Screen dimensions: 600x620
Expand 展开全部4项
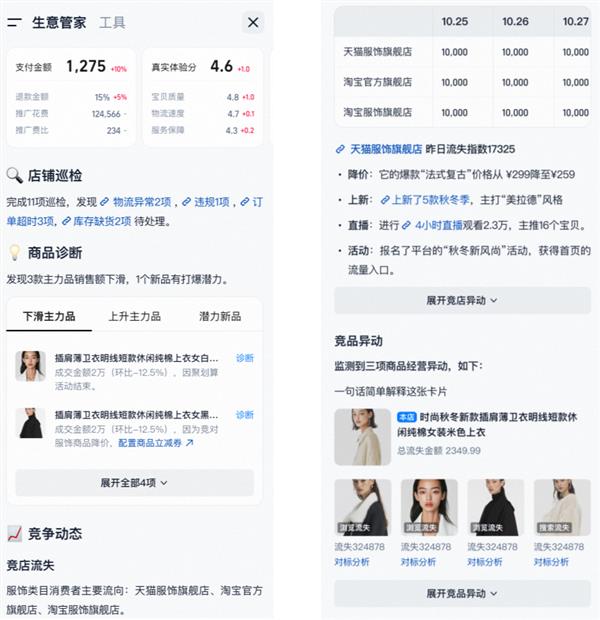coord(134,482)
